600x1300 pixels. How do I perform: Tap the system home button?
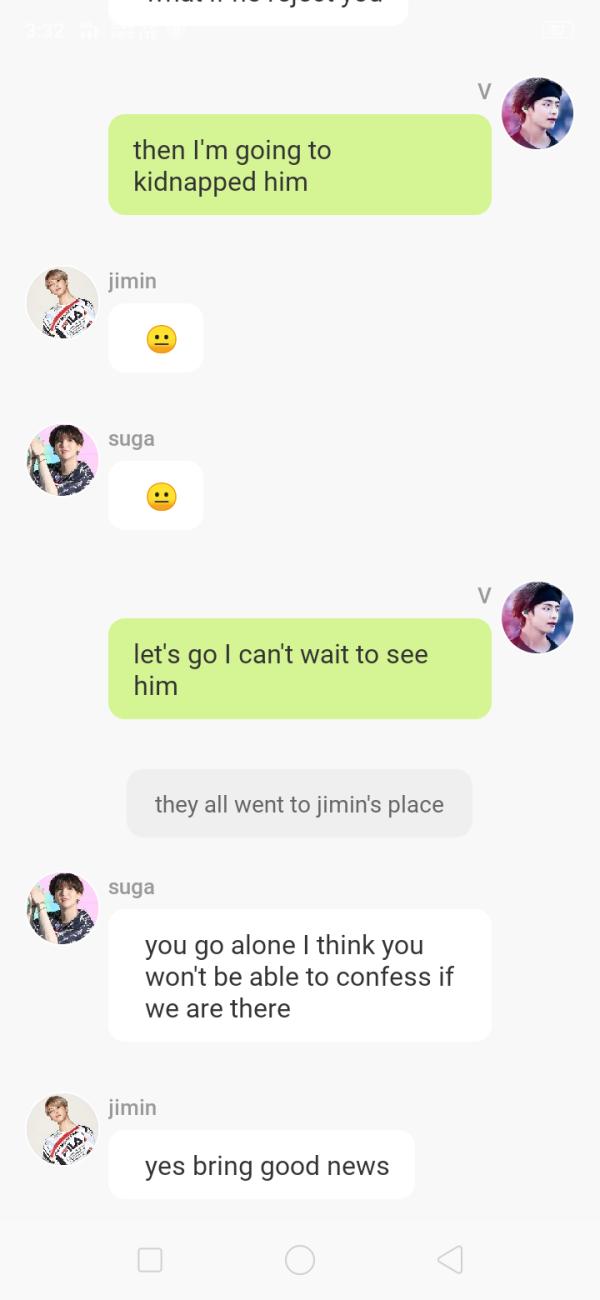tap(300, 1259)
